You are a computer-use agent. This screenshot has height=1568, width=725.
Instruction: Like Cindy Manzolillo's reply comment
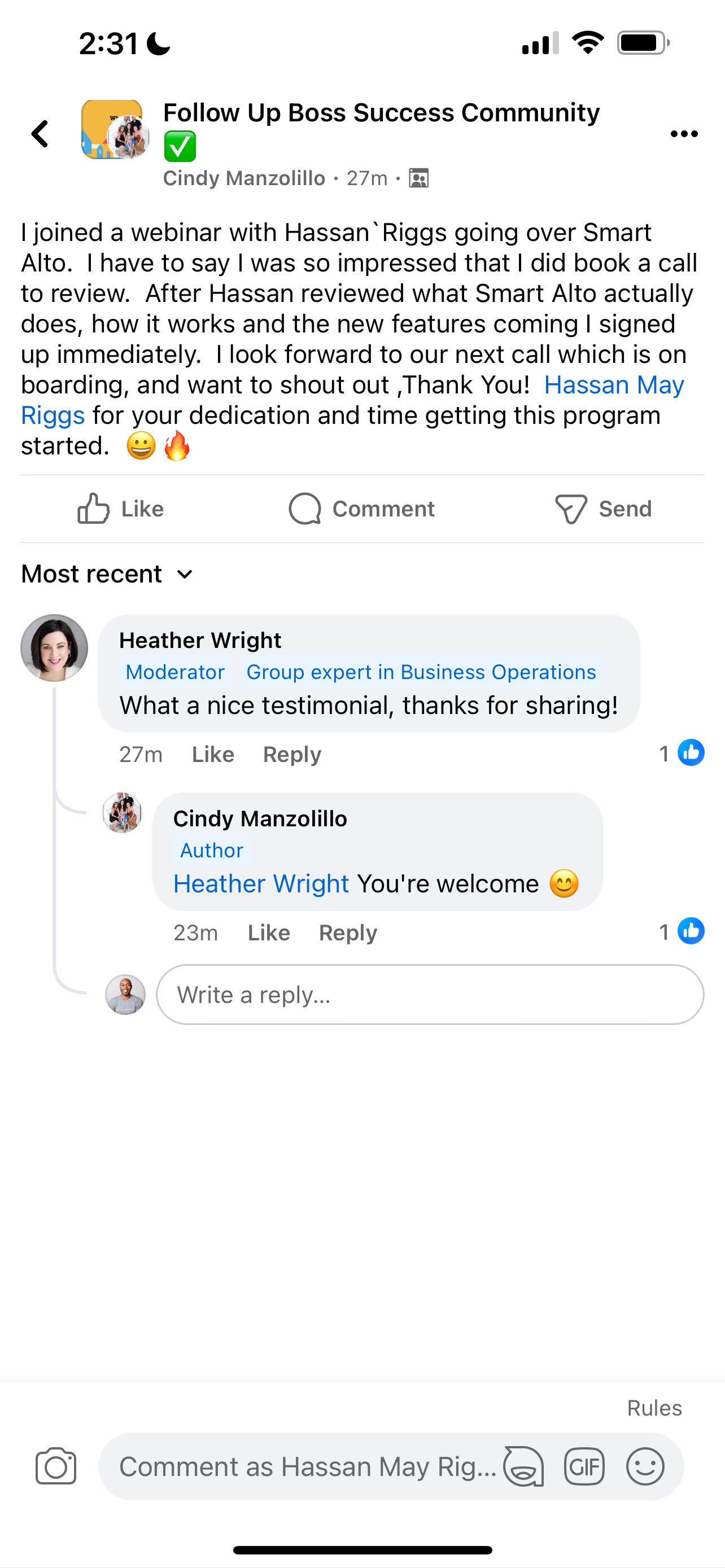(x=268, y=932)
